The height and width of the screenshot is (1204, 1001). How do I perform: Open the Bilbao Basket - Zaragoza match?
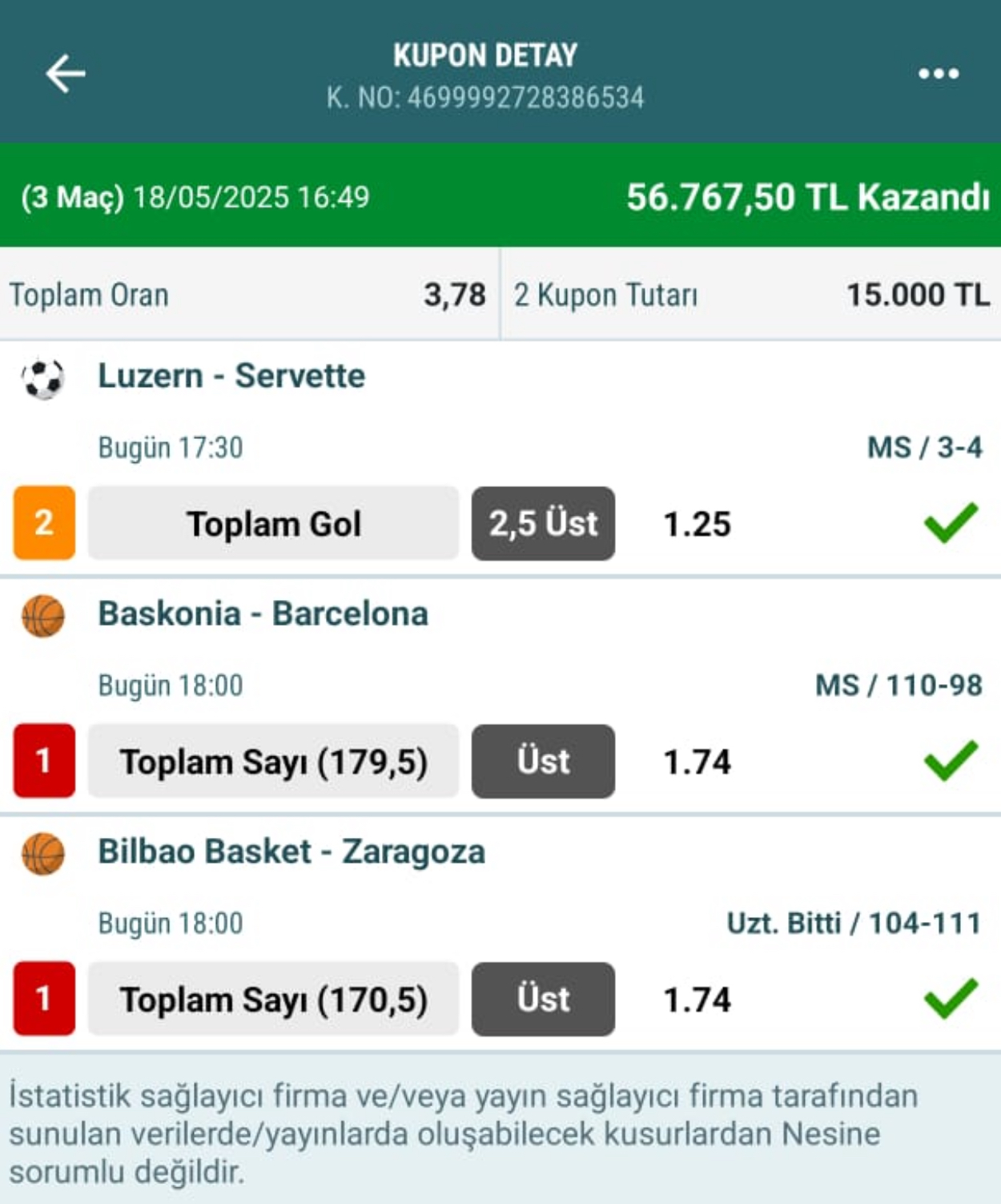click(291, 852)
